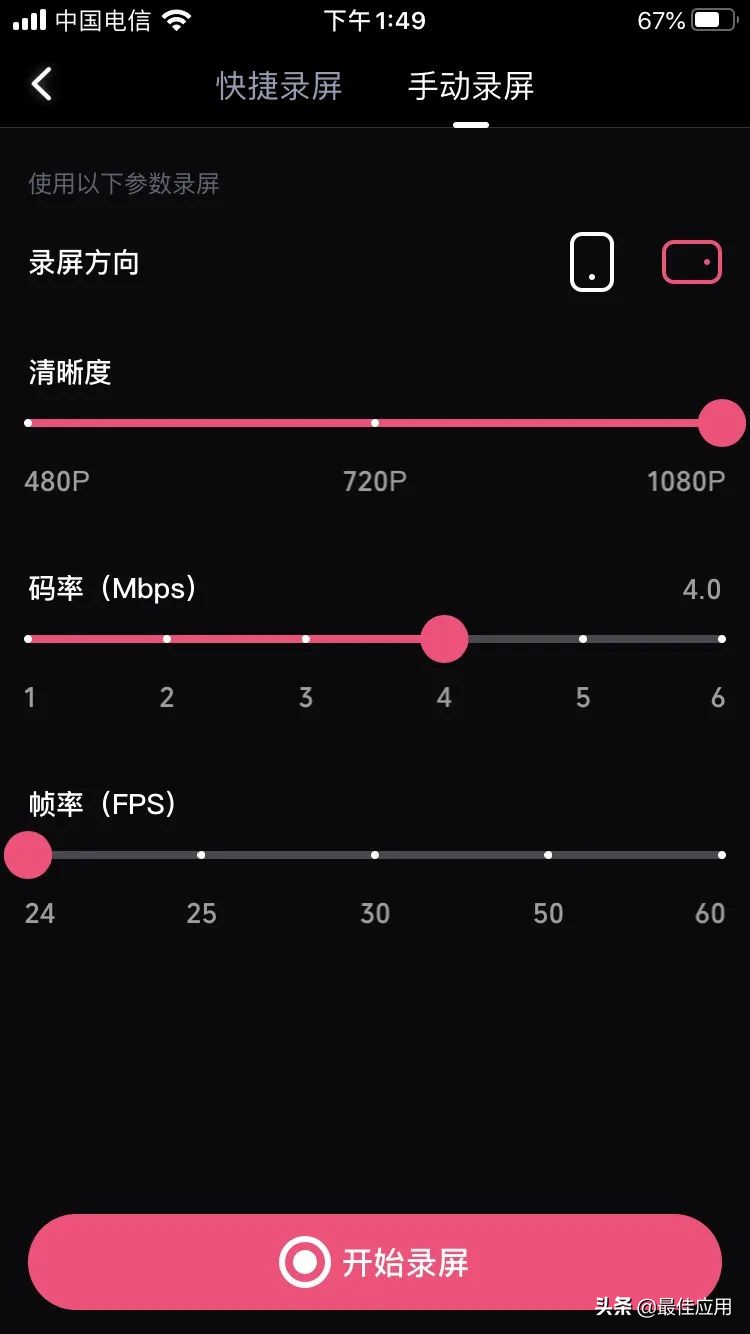The width and height of the screenshot is (750, 1334).
Task: Set 码率 to 6 Mbps
Action: pyautogui.click(x=721, y=638)
